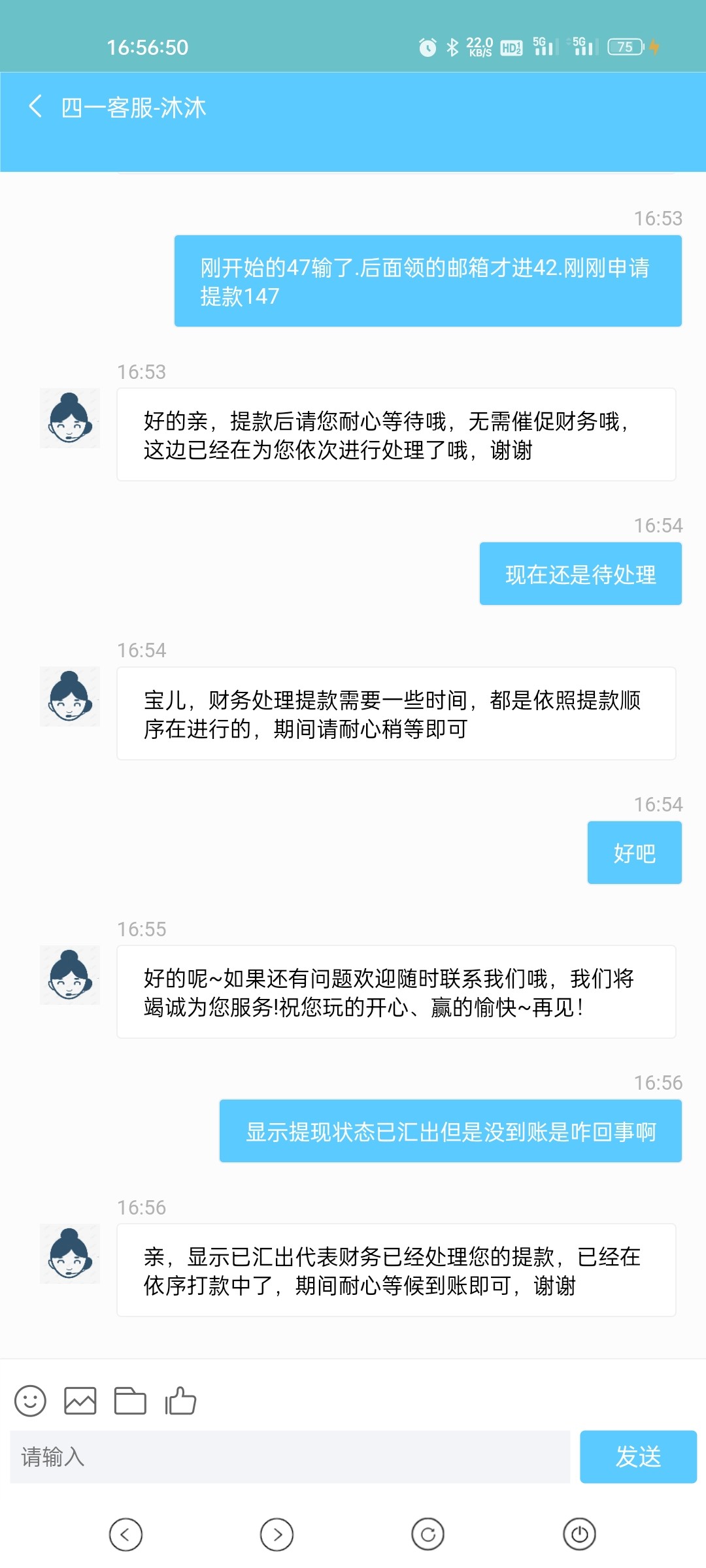706x1568 pixels.
Task: Go back from the 四一客服-沐沐 chat
Action: tap(36, 106)
